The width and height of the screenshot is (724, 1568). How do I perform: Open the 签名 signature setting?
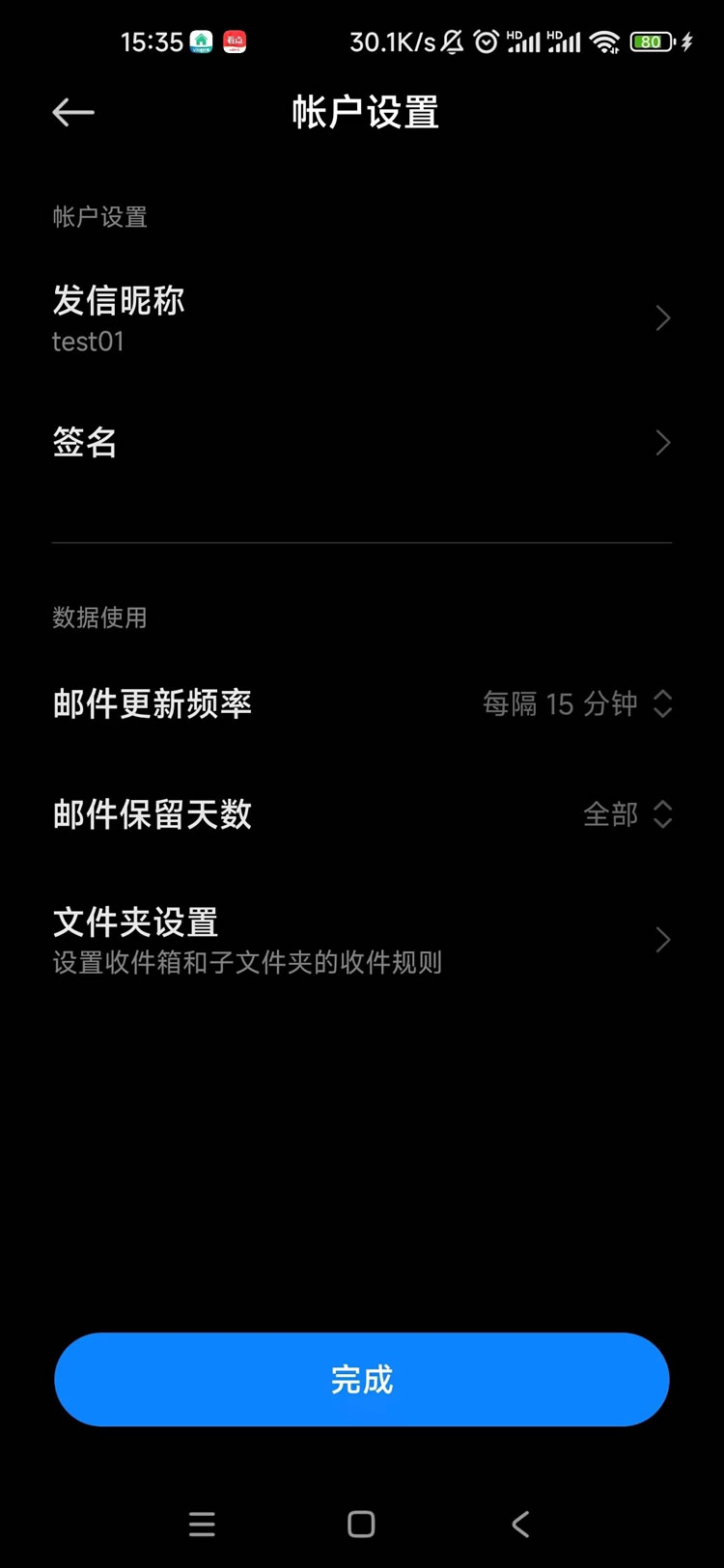[361, 443]
